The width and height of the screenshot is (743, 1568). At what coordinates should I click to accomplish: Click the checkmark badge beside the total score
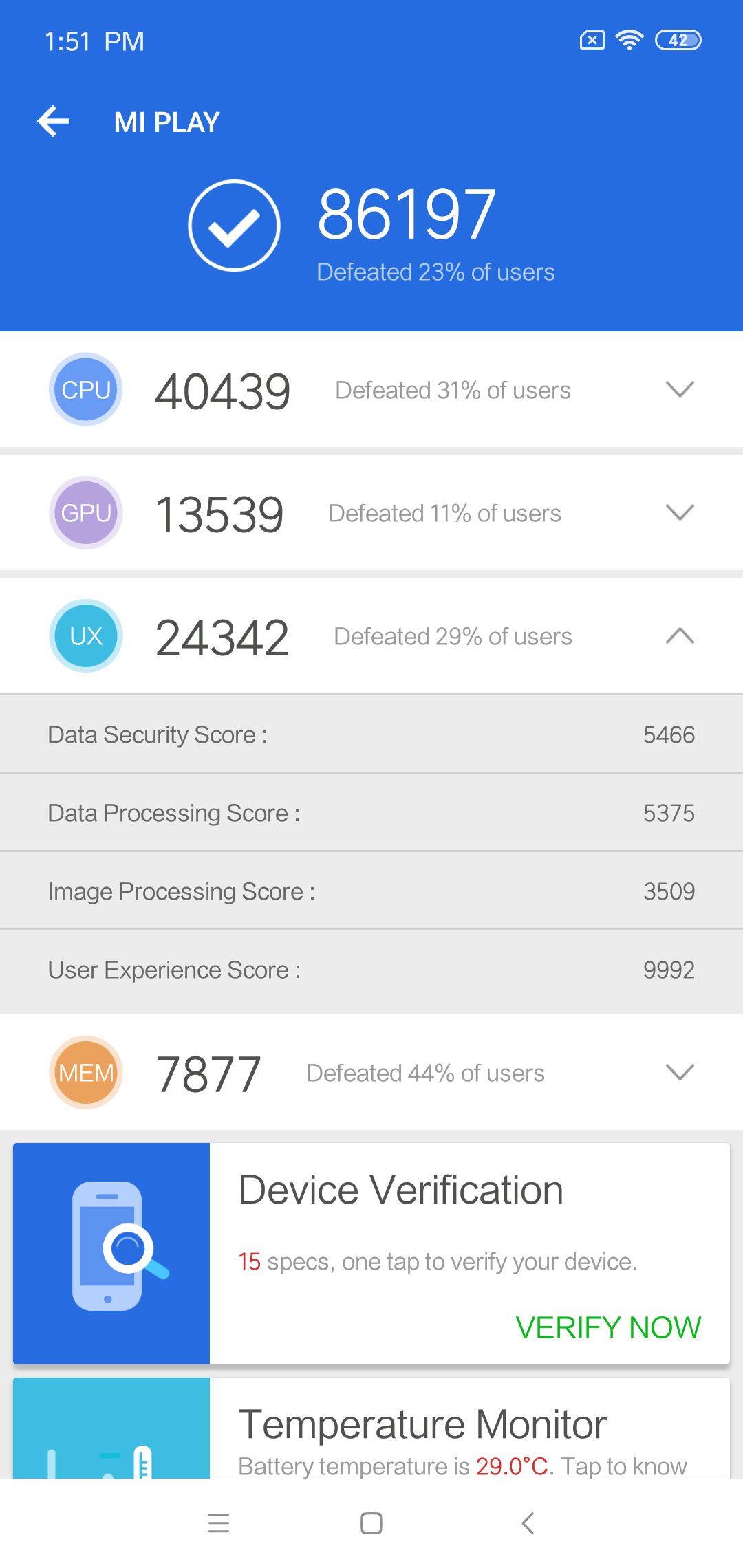click(234, 224)
